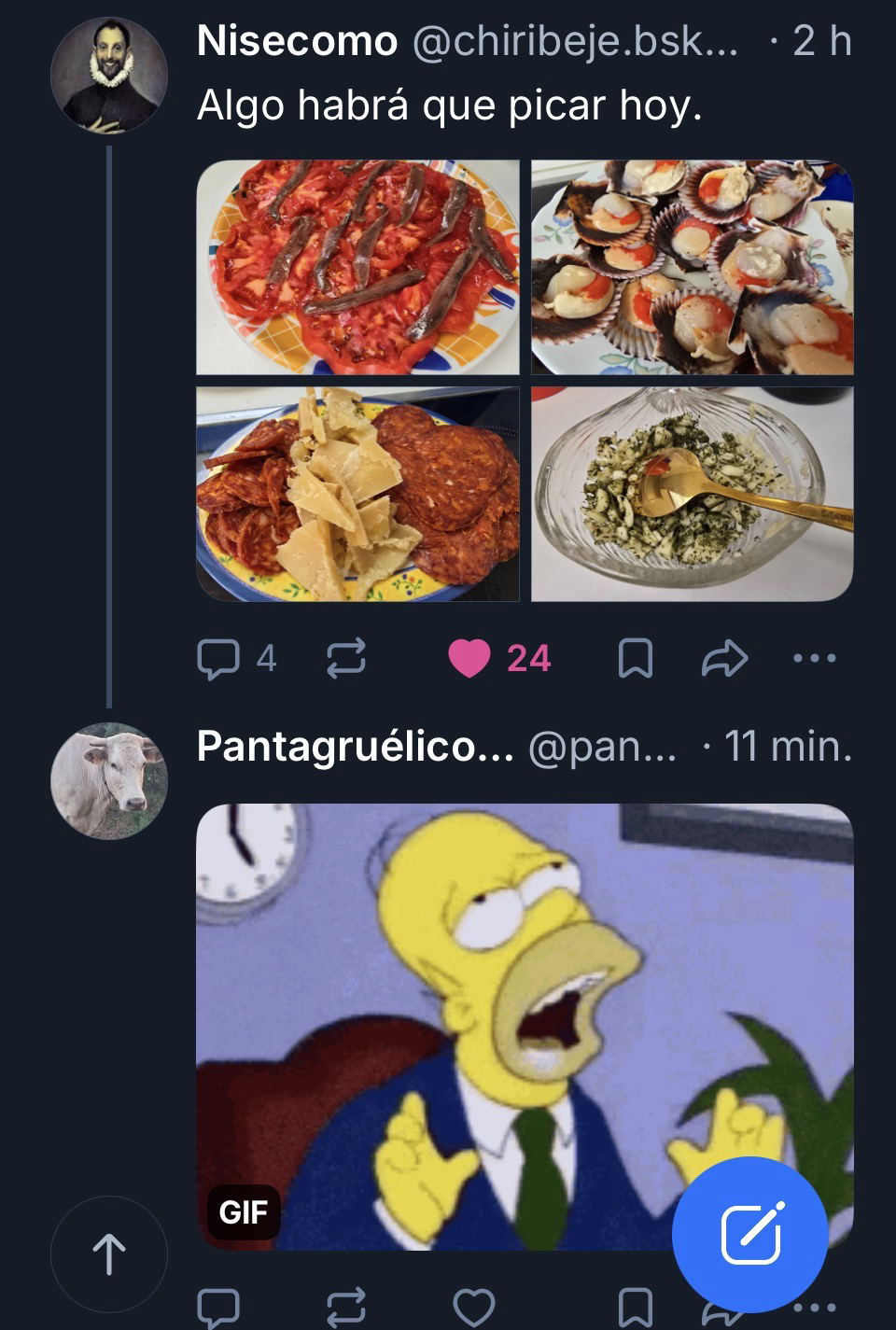This screenshot has height=1330, width=896.
Task: Open the glass bowl with spoon photo
Action: [692, 495]
